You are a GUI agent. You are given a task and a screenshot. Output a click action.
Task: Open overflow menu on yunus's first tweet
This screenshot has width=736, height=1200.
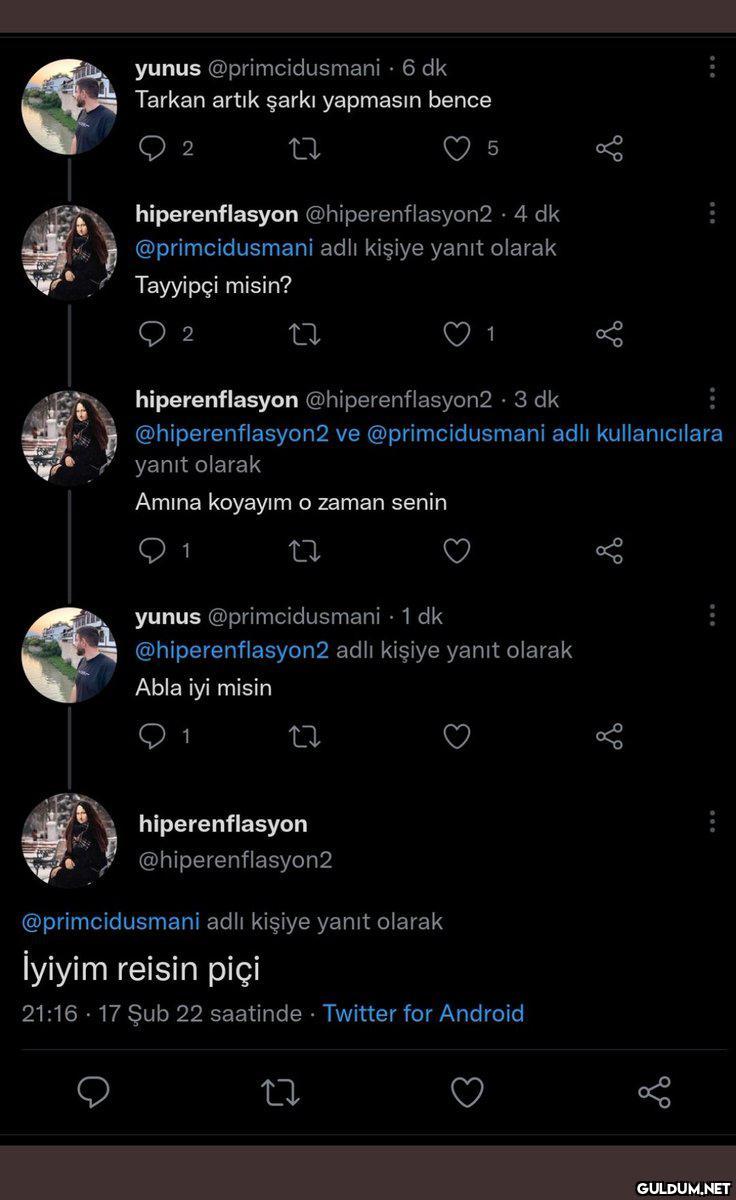click(712, 67)
